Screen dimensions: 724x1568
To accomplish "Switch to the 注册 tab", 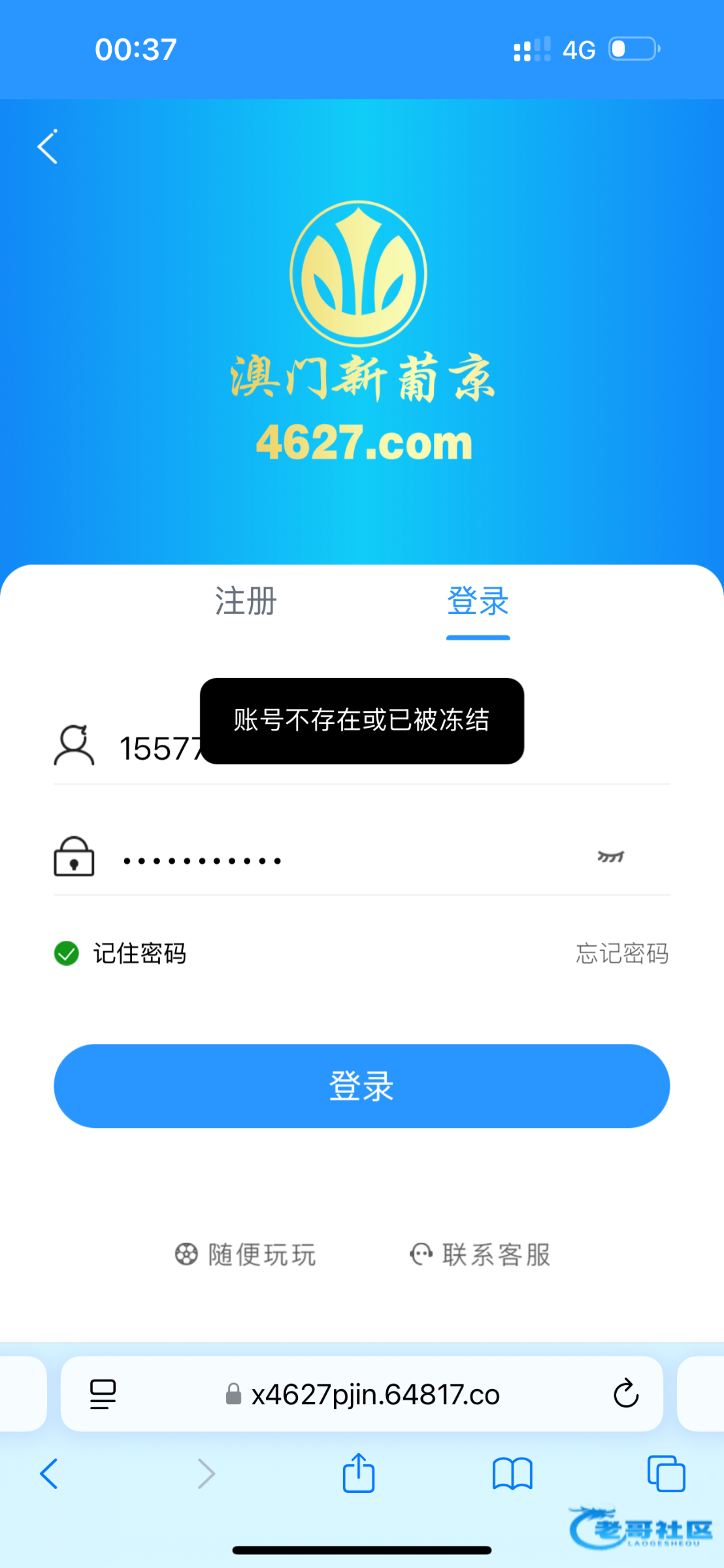I will 246,601.
